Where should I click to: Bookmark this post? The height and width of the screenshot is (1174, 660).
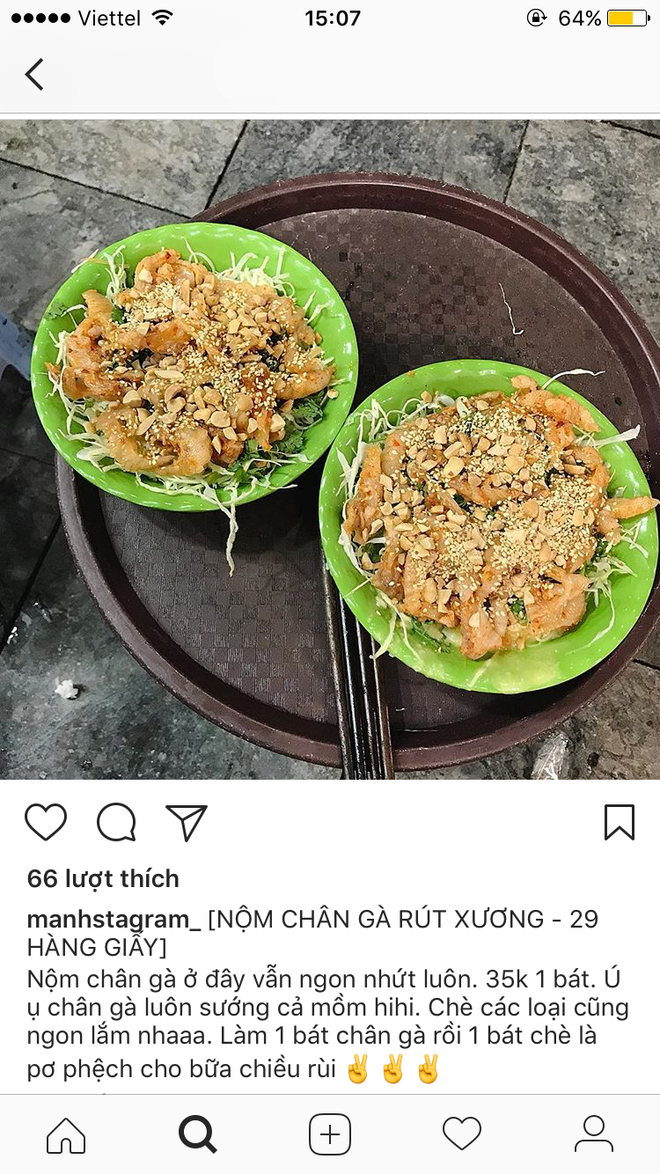tap(620, 822)
